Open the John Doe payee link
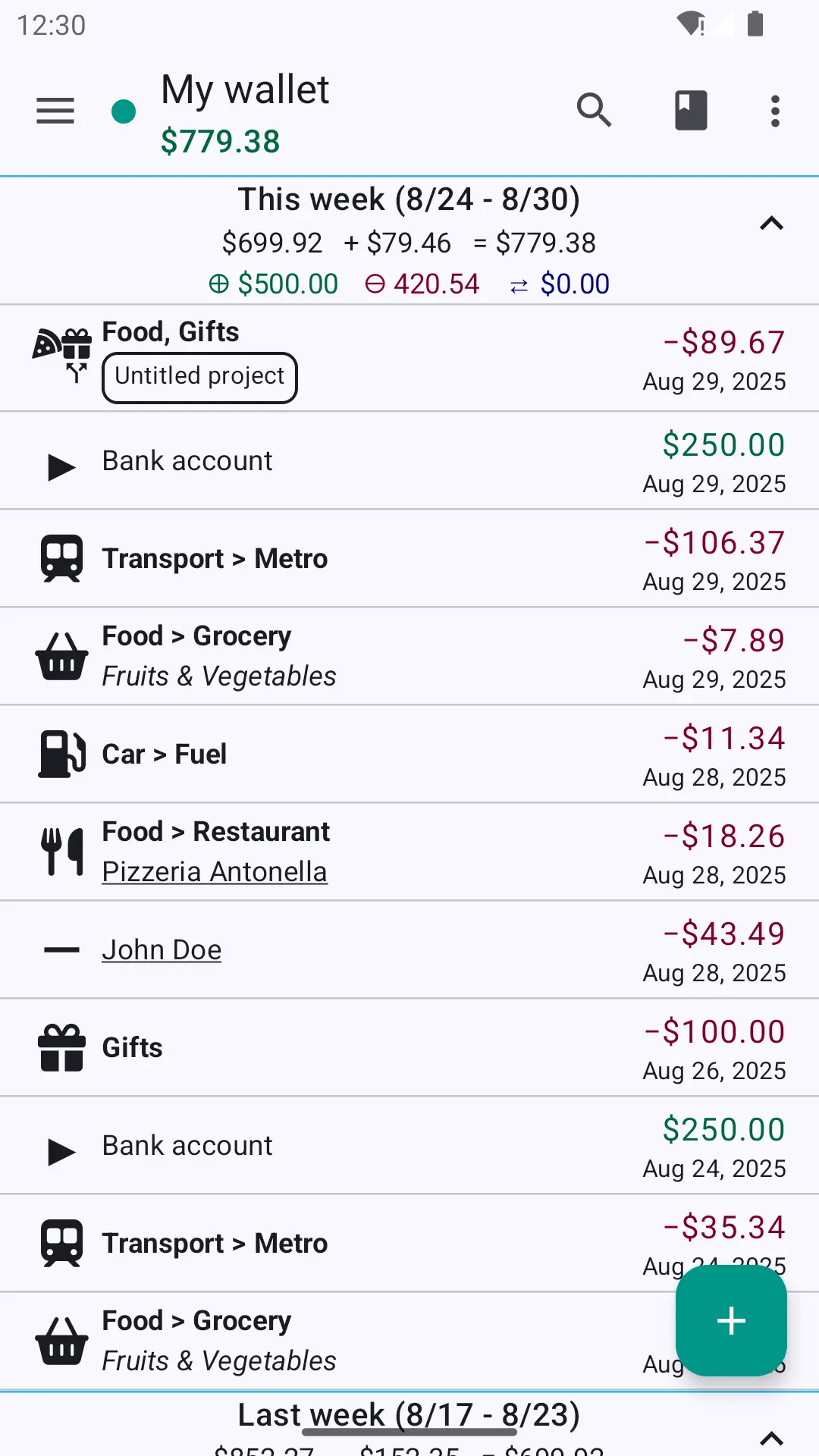 point(162,950)
